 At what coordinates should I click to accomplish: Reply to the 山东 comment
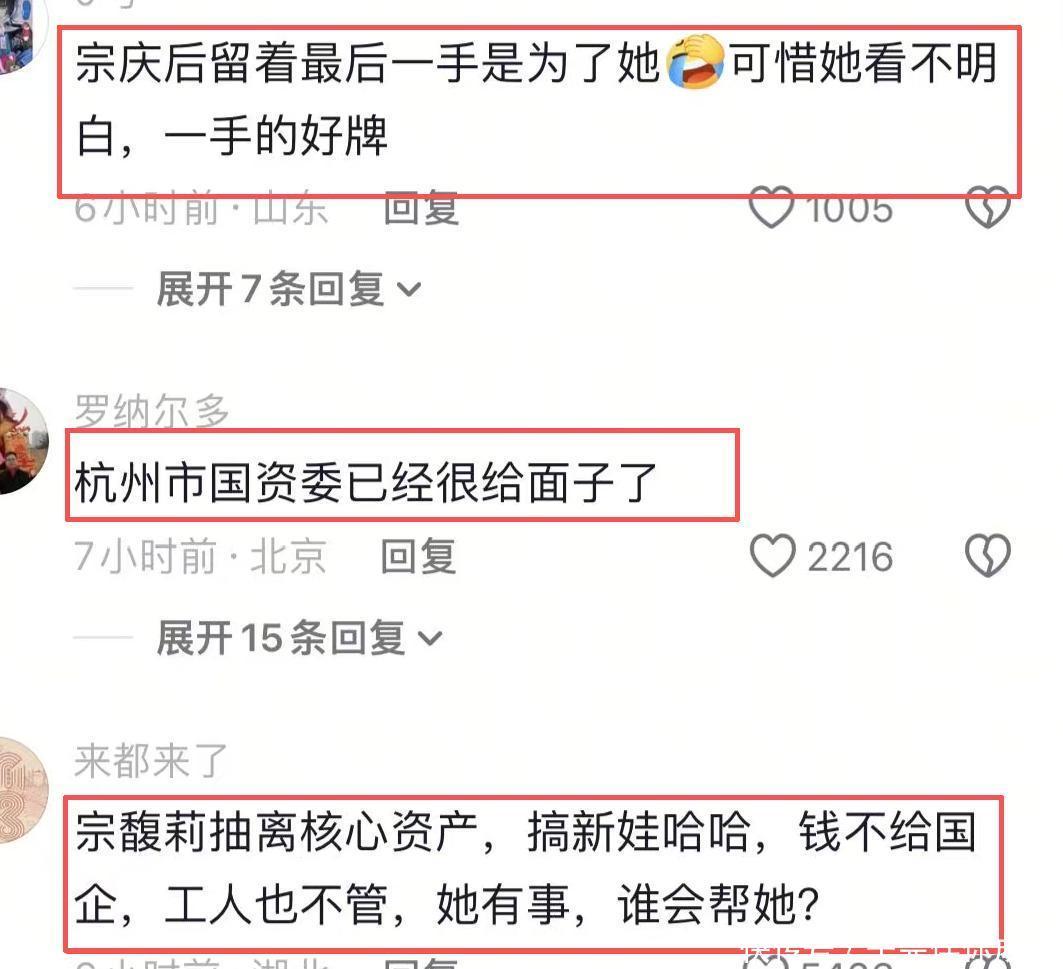coord(421,207)
